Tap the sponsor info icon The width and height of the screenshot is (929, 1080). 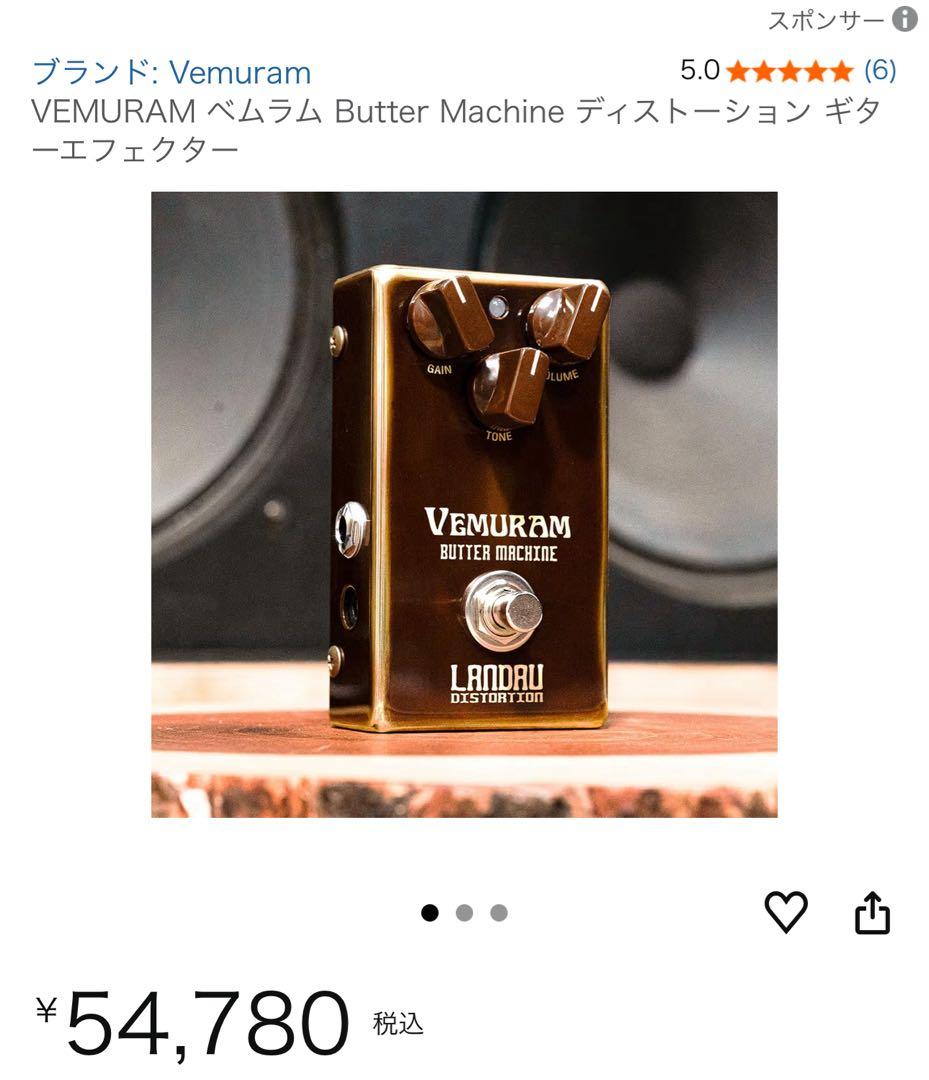[907, 17]
